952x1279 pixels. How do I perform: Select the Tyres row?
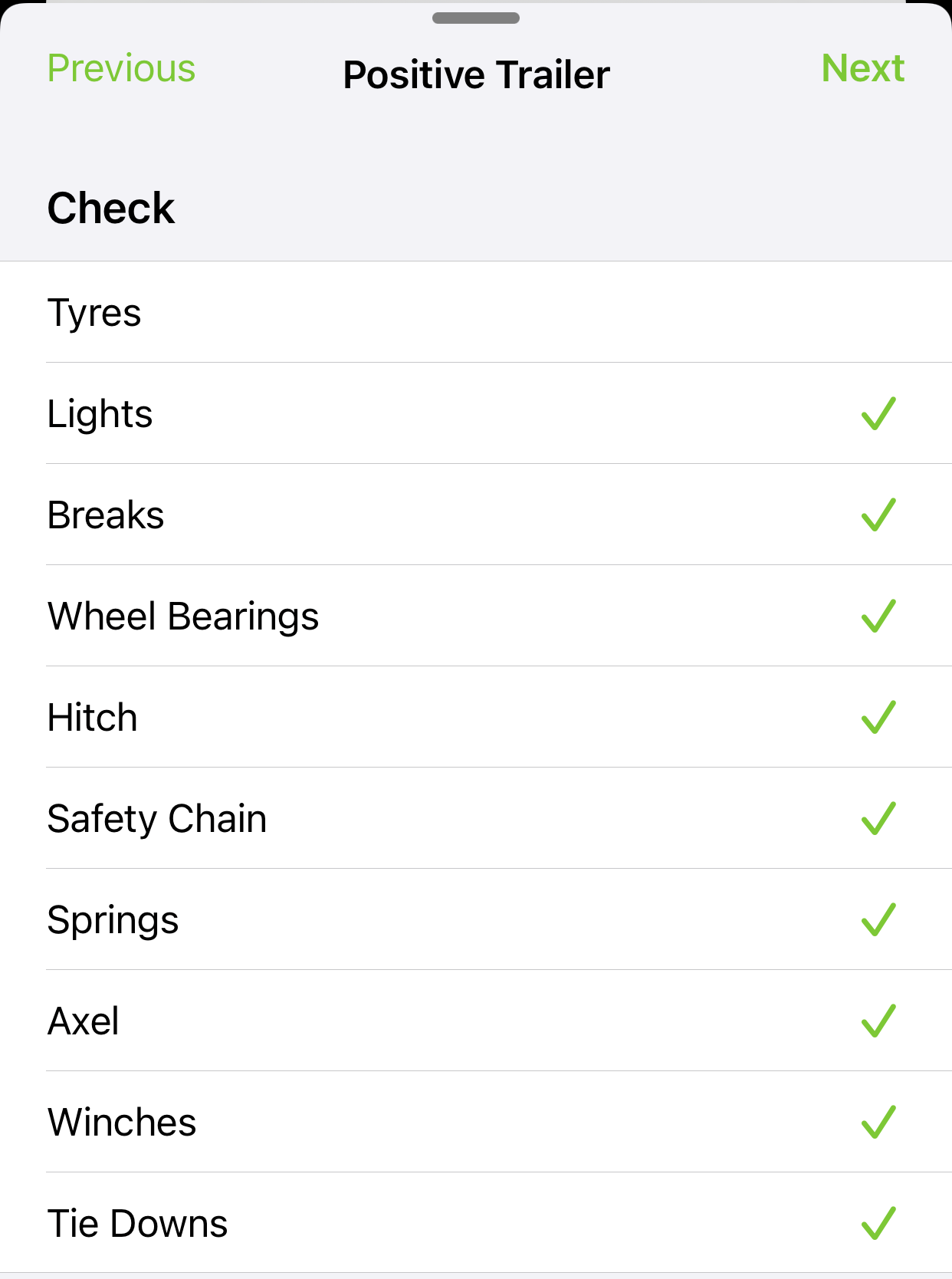click(x=307, y=312)
